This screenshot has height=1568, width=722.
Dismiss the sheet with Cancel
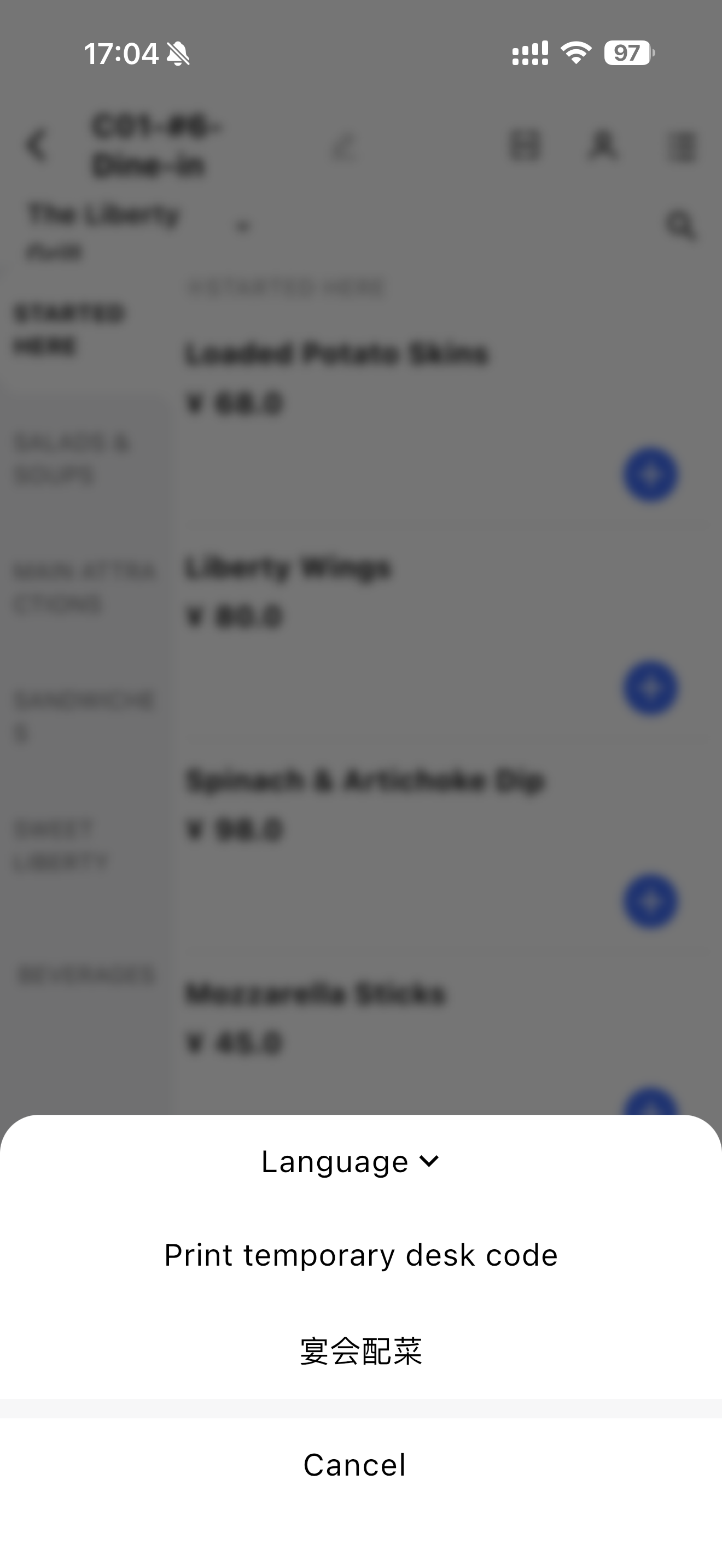(355, 1465)
